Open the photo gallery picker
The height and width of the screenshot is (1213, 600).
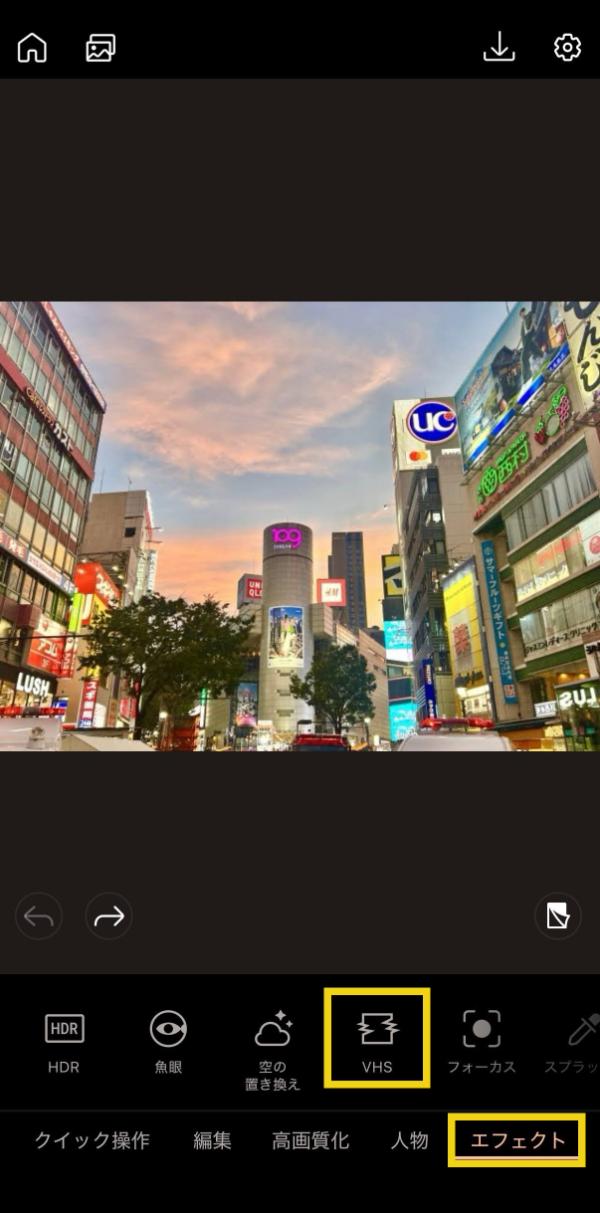(x=100, y=47)
